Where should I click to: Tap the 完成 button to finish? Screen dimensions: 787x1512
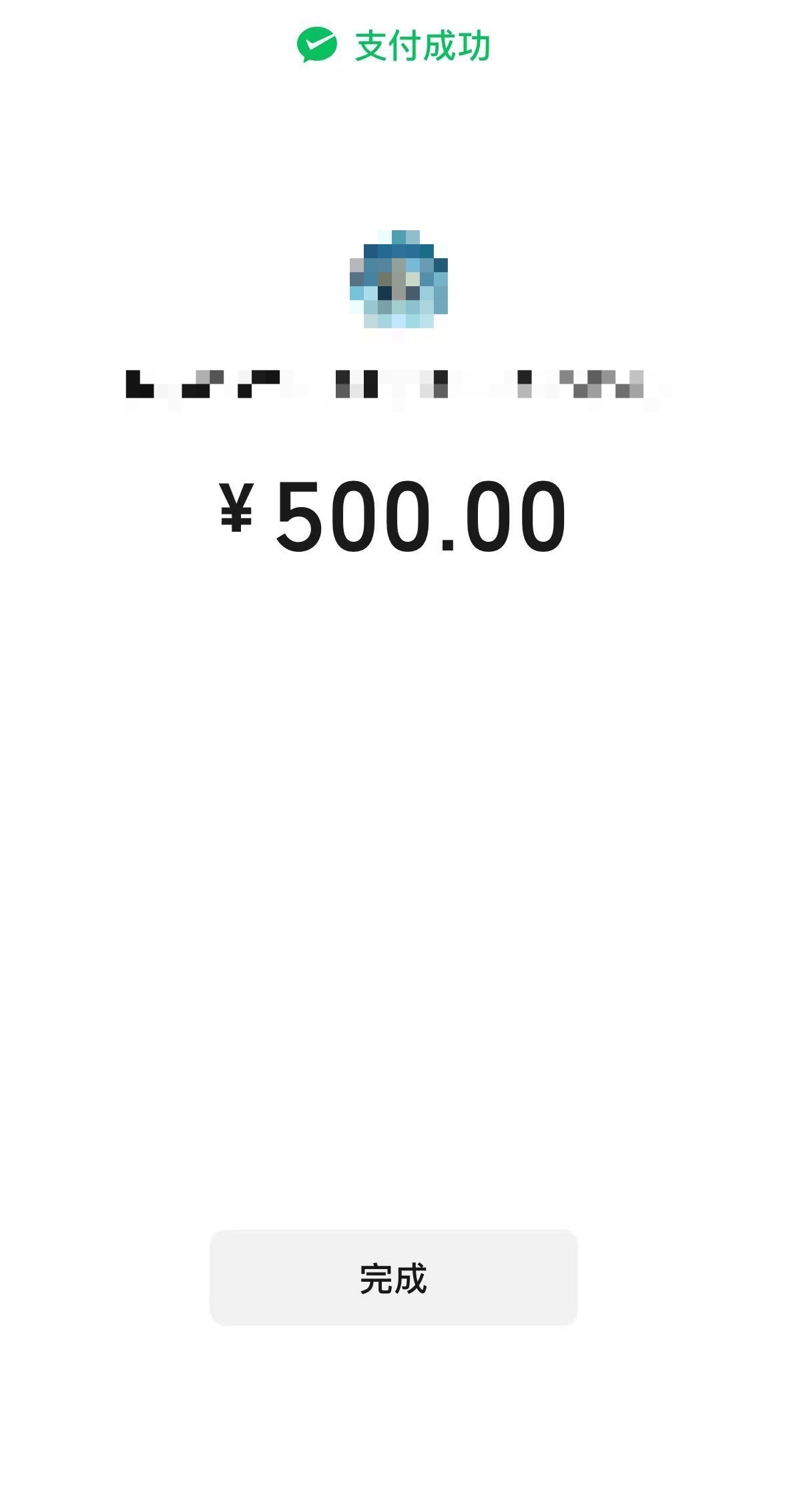(x=393, y=1278)
